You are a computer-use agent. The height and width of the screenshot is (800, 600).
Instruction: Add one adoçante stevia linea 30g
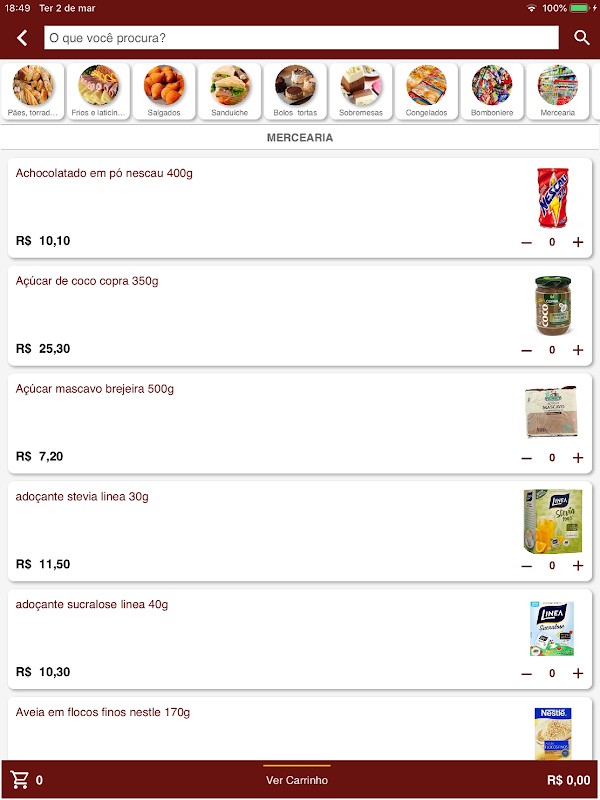[x=578, y=566]
